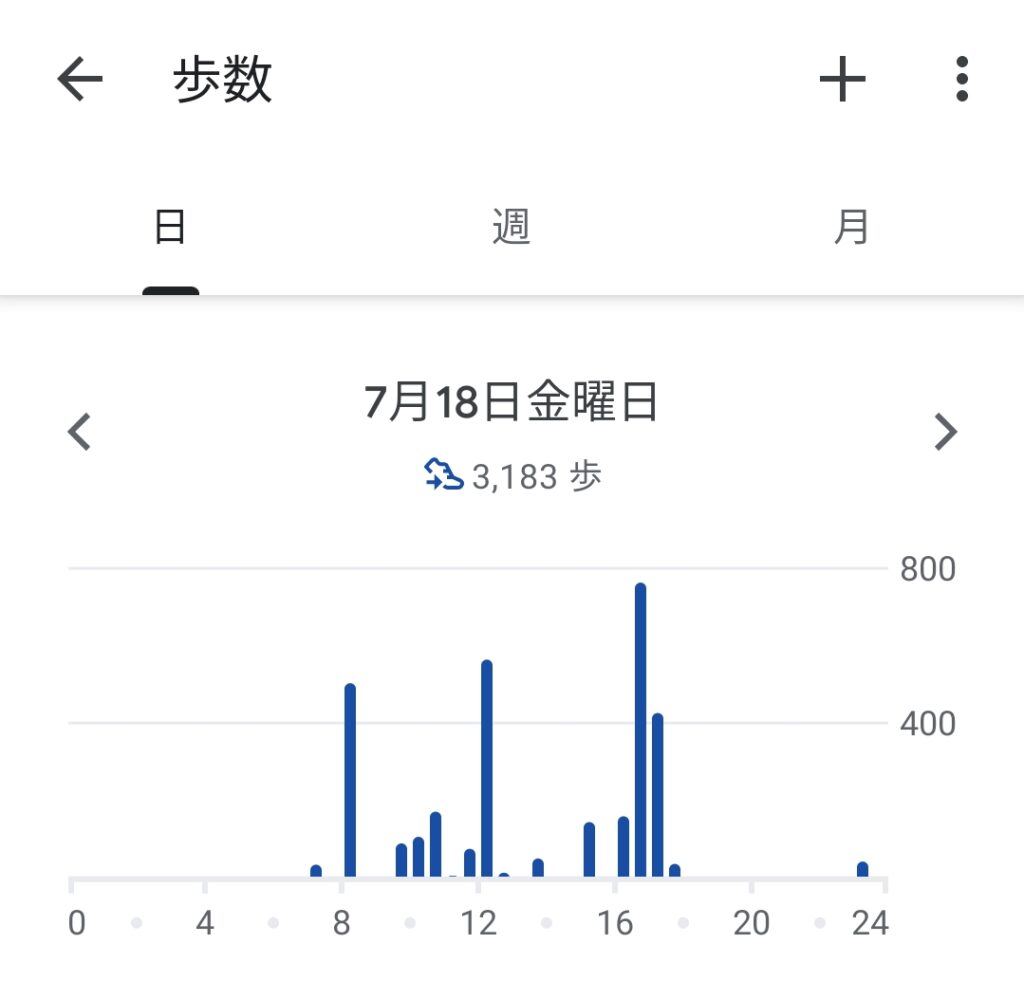Add a new entry with the plus icon
The height and width of the screenshot is (981, 1024).
(x=842, y=79)
